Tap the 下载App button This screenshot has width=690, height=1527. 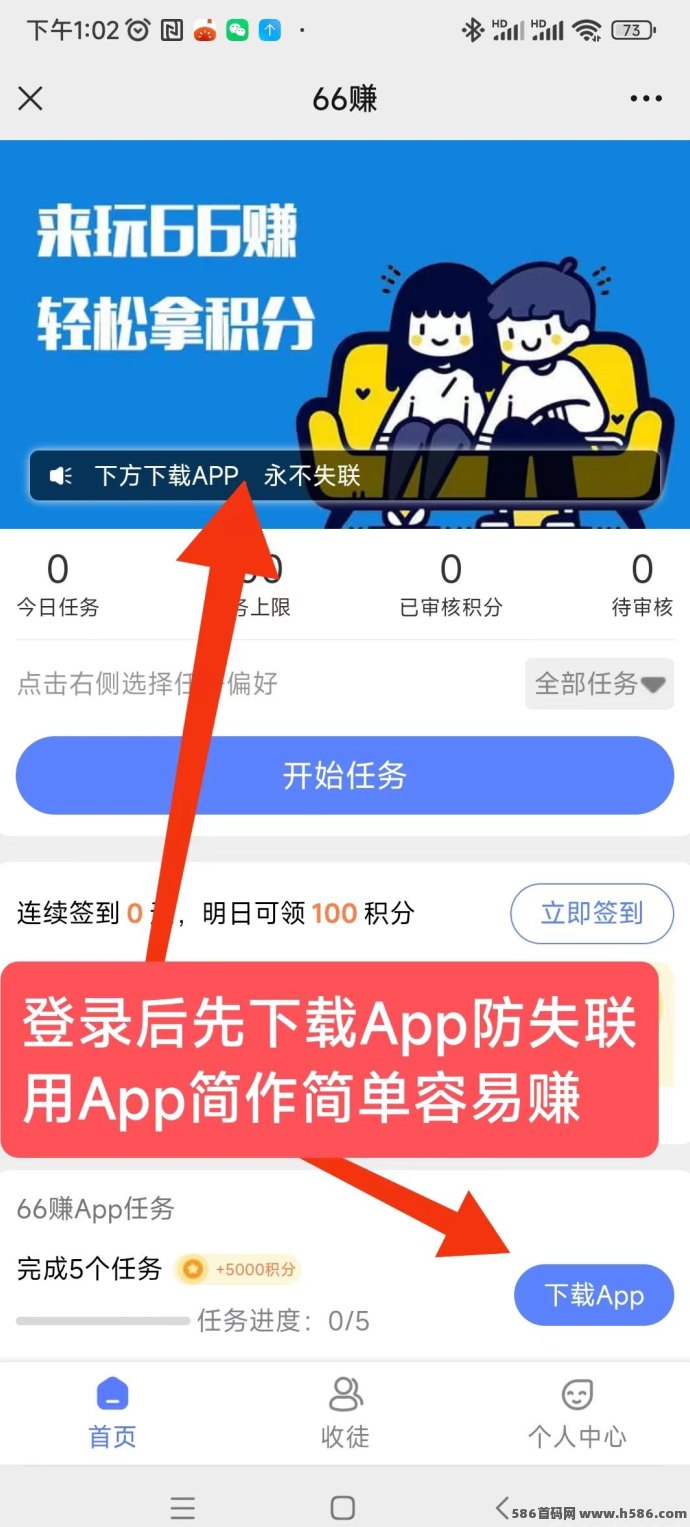594,1296
